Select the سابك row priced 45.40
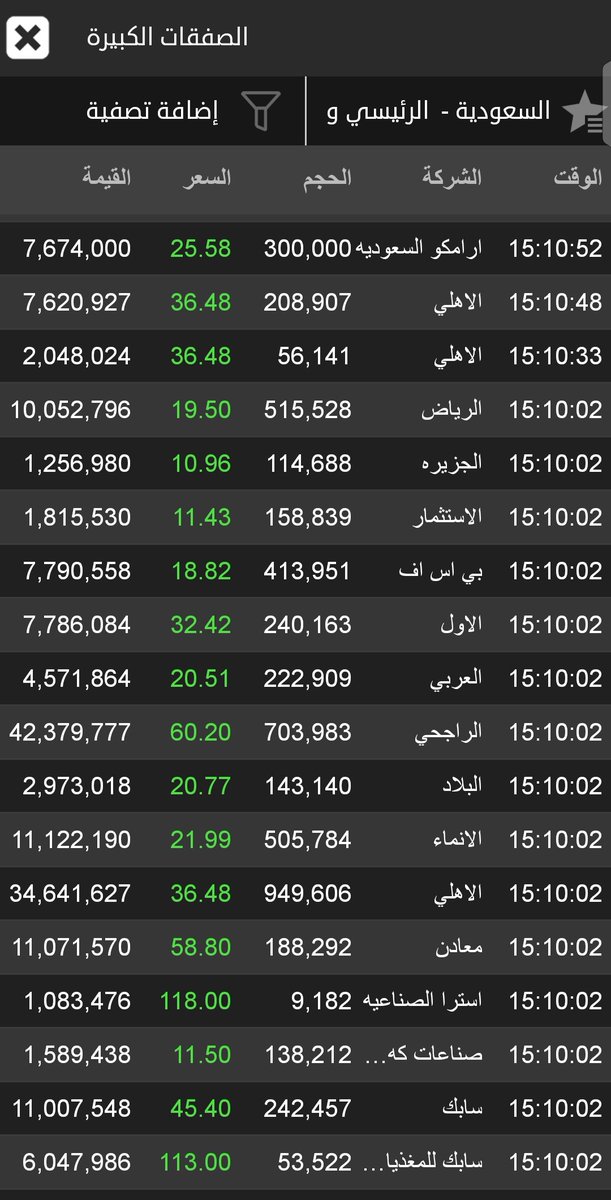 click(305, 1108)
